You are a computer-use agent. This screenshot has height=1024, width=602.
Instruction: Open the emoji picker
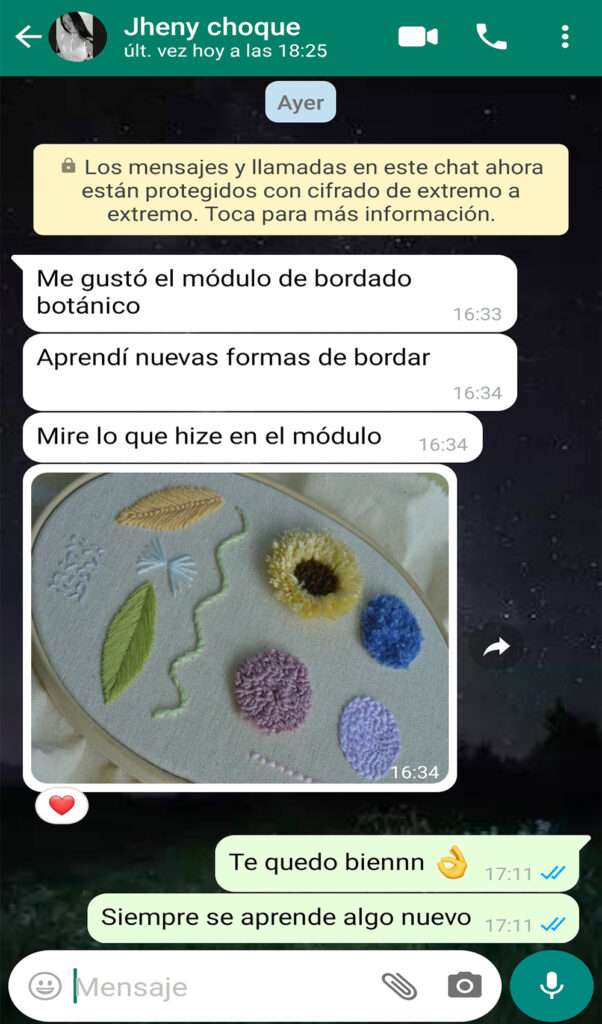[x=45, y=986]
